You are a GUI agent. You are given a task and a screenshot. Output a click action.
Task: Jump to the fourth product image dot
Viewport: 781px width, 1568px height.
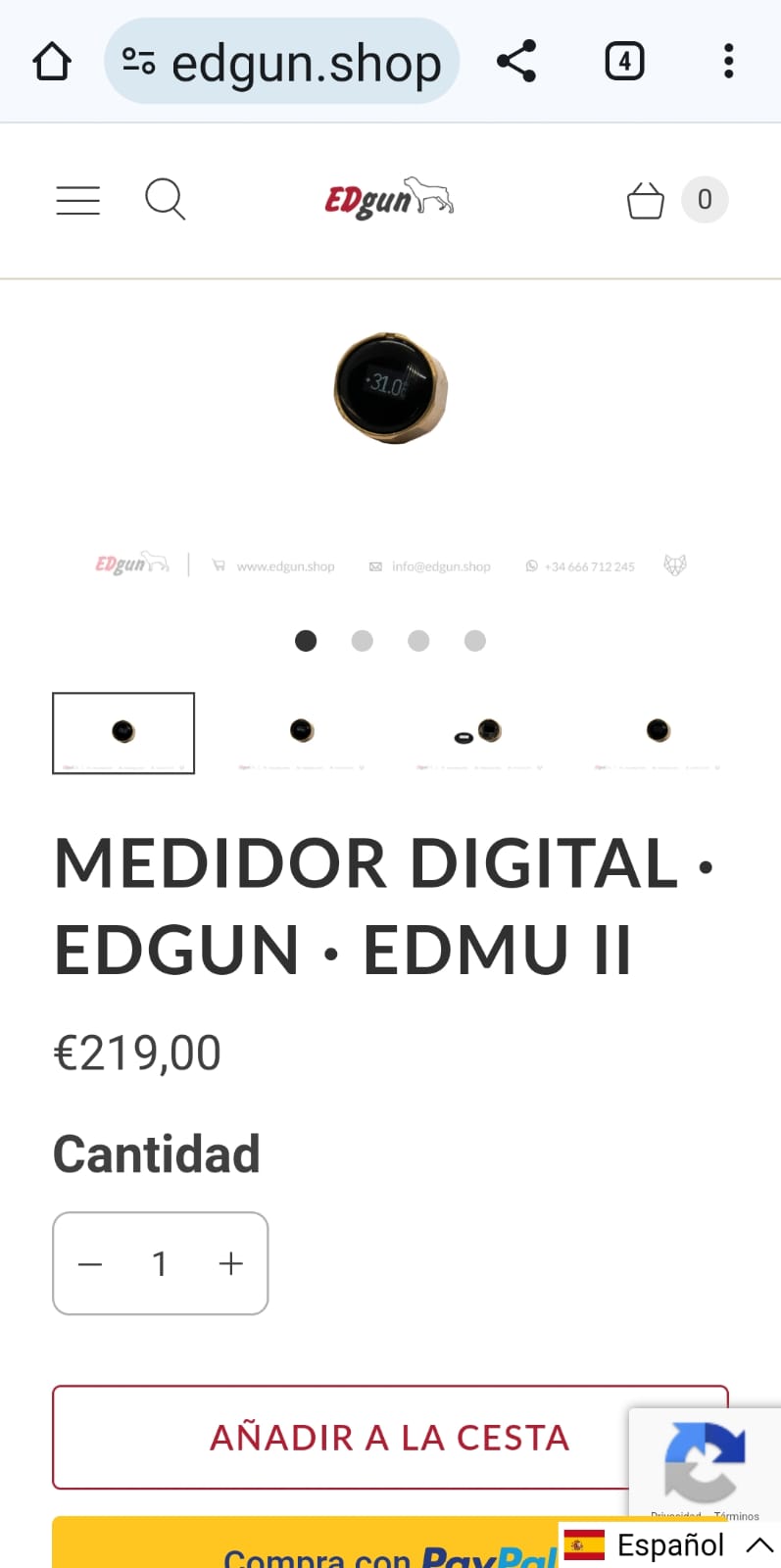pos(475,641)
